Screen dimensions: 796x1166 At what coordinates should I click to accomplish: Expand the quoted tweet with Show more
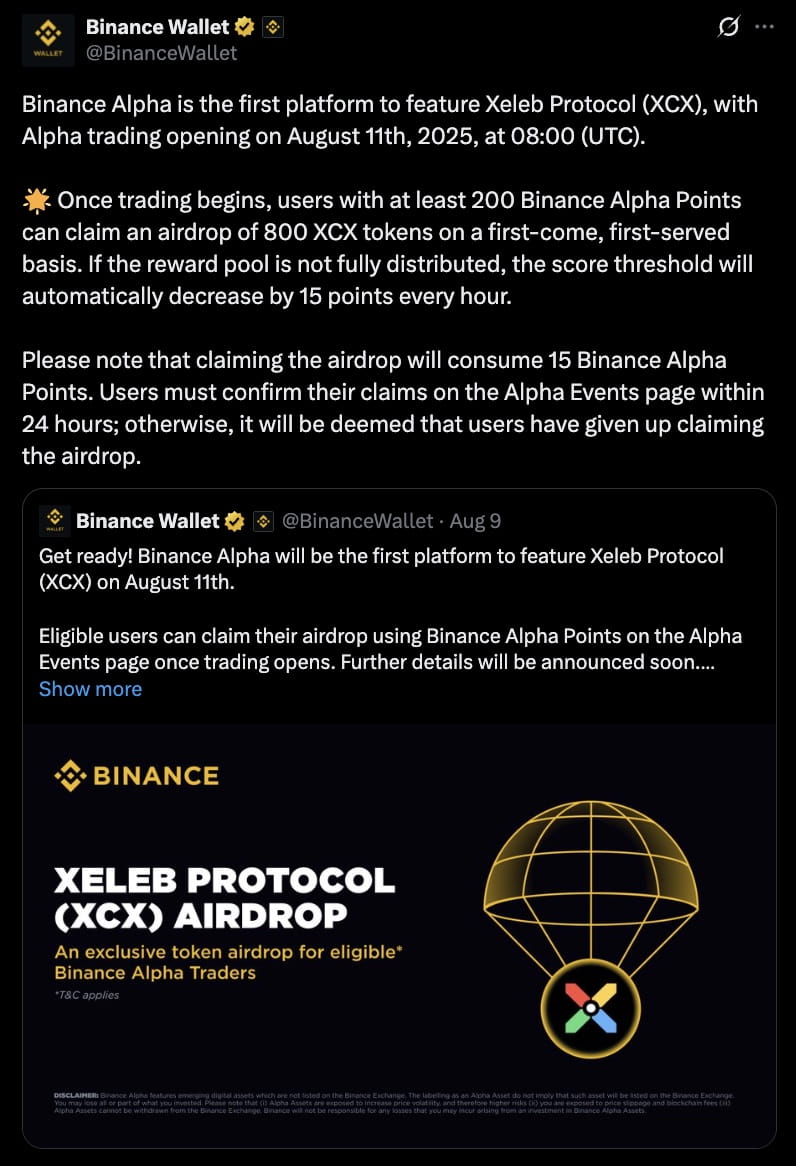tap(90, 689)
